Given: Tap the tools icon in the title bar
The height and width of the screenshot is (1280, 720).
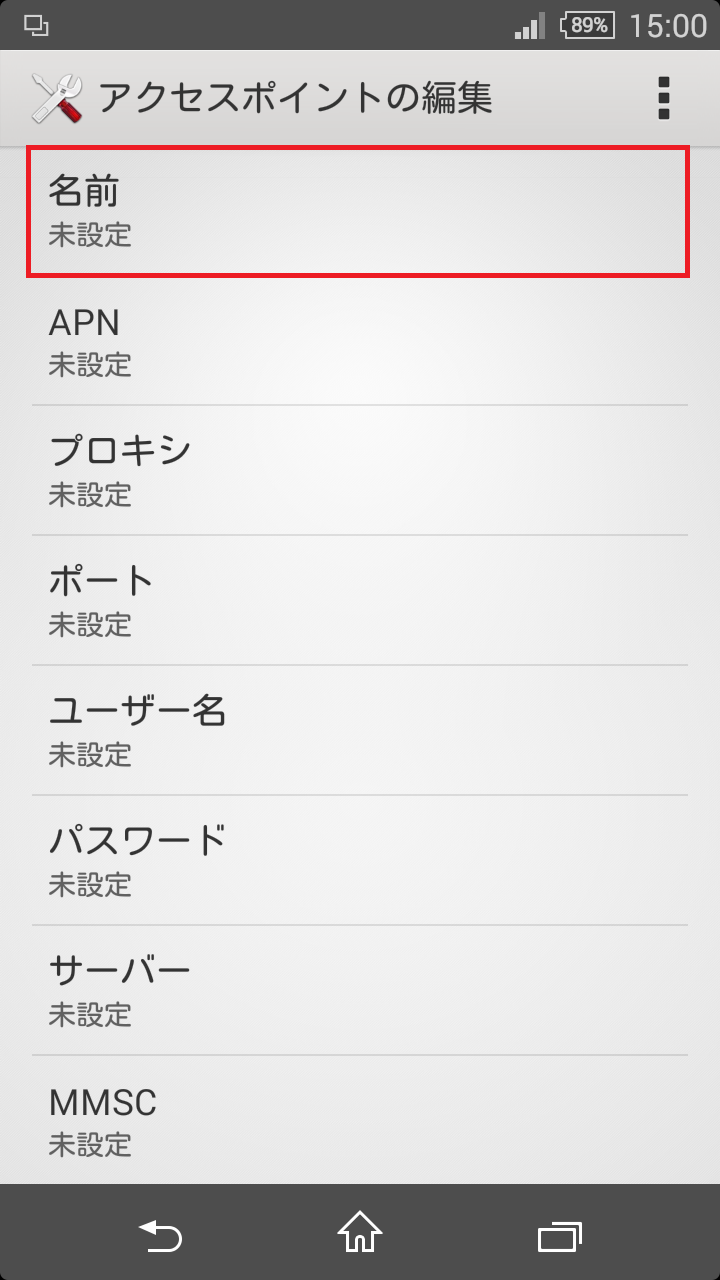Looking at the screenshot, I should coord(60,97).
